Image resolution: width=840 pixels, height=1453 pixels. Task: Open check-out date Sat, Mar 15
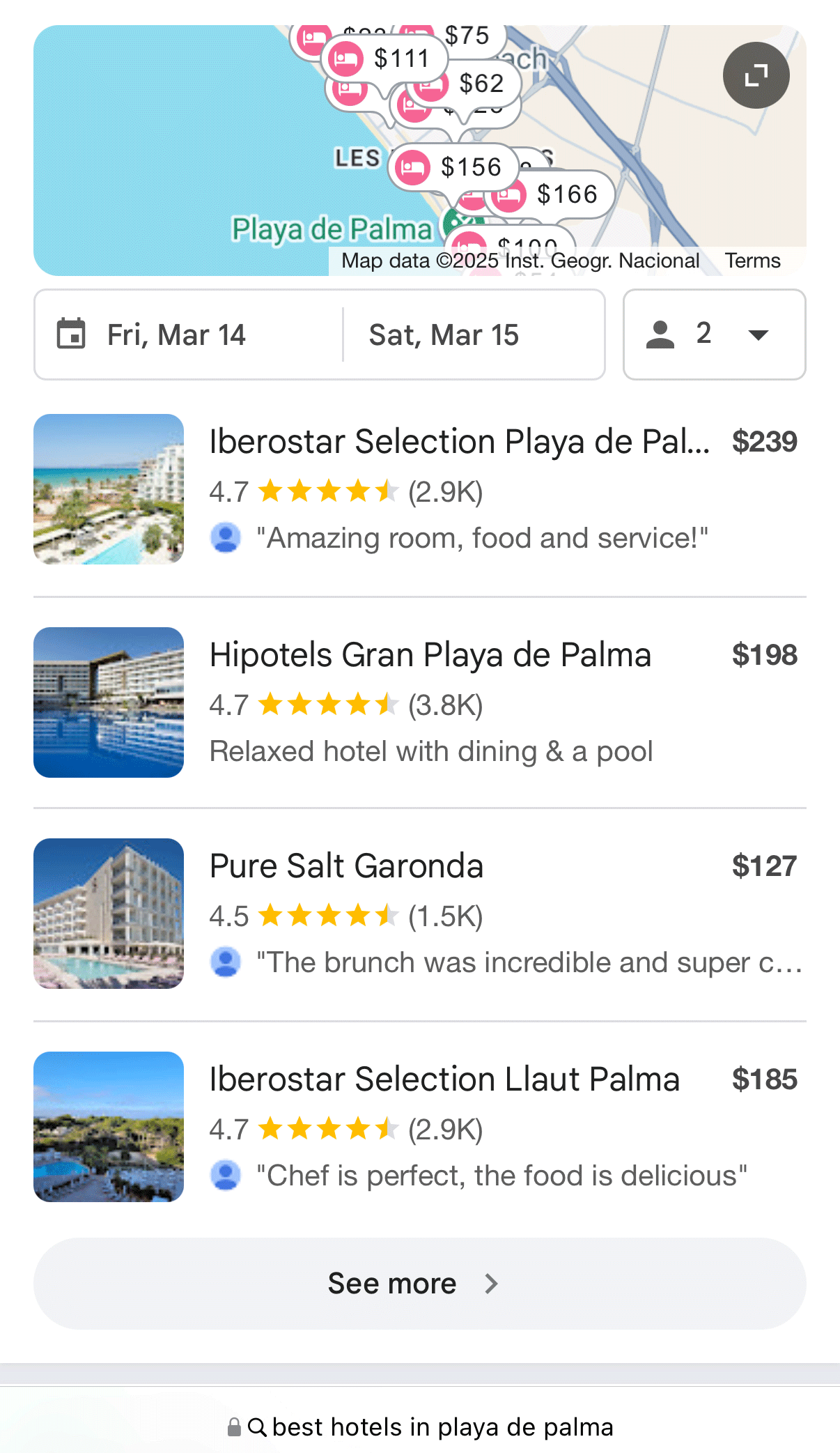[x=443, y=334]
